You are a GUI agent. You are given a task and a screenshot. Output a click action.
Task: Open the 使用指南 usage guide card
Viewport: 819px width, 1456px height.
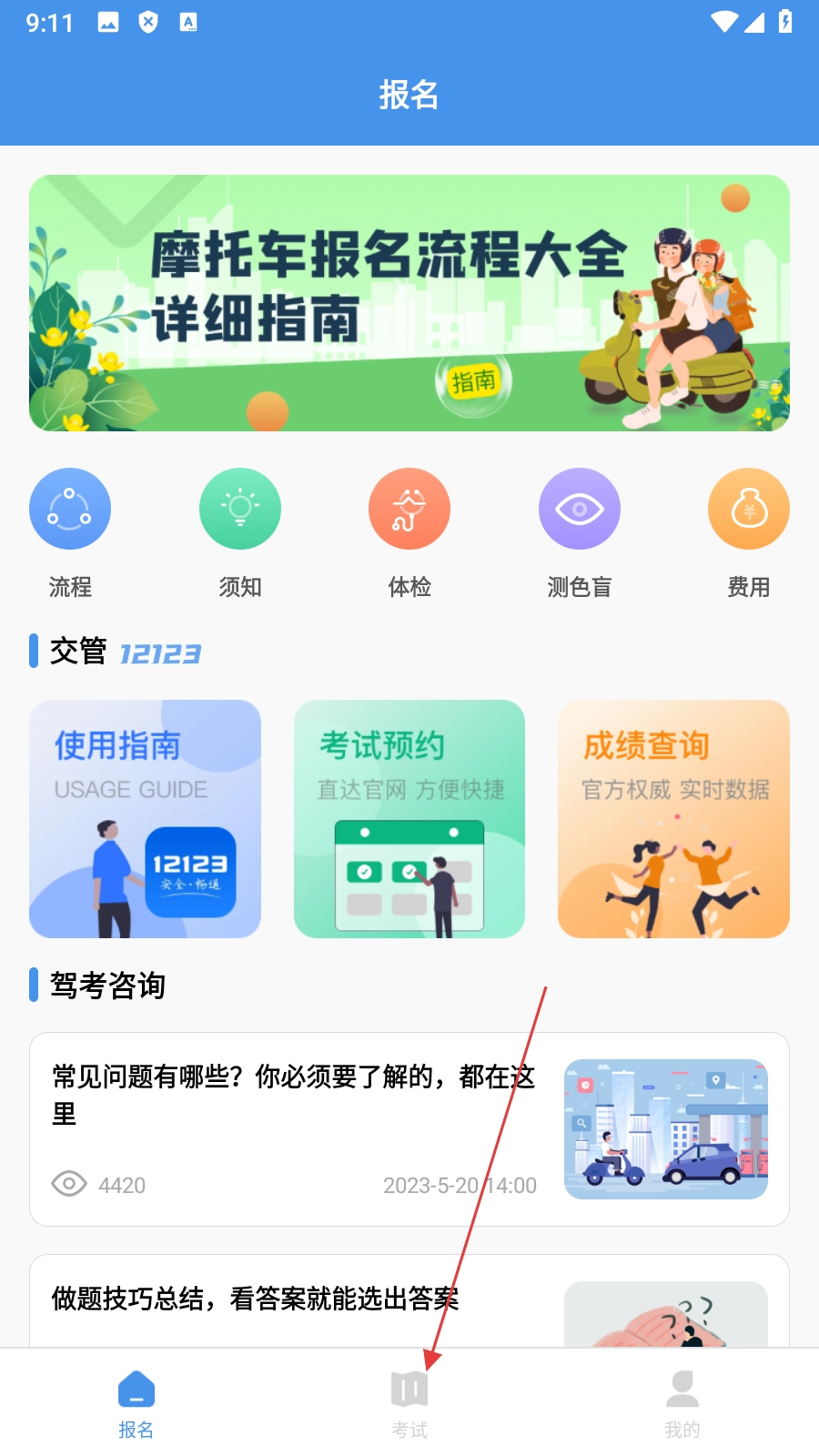[146, 819]
